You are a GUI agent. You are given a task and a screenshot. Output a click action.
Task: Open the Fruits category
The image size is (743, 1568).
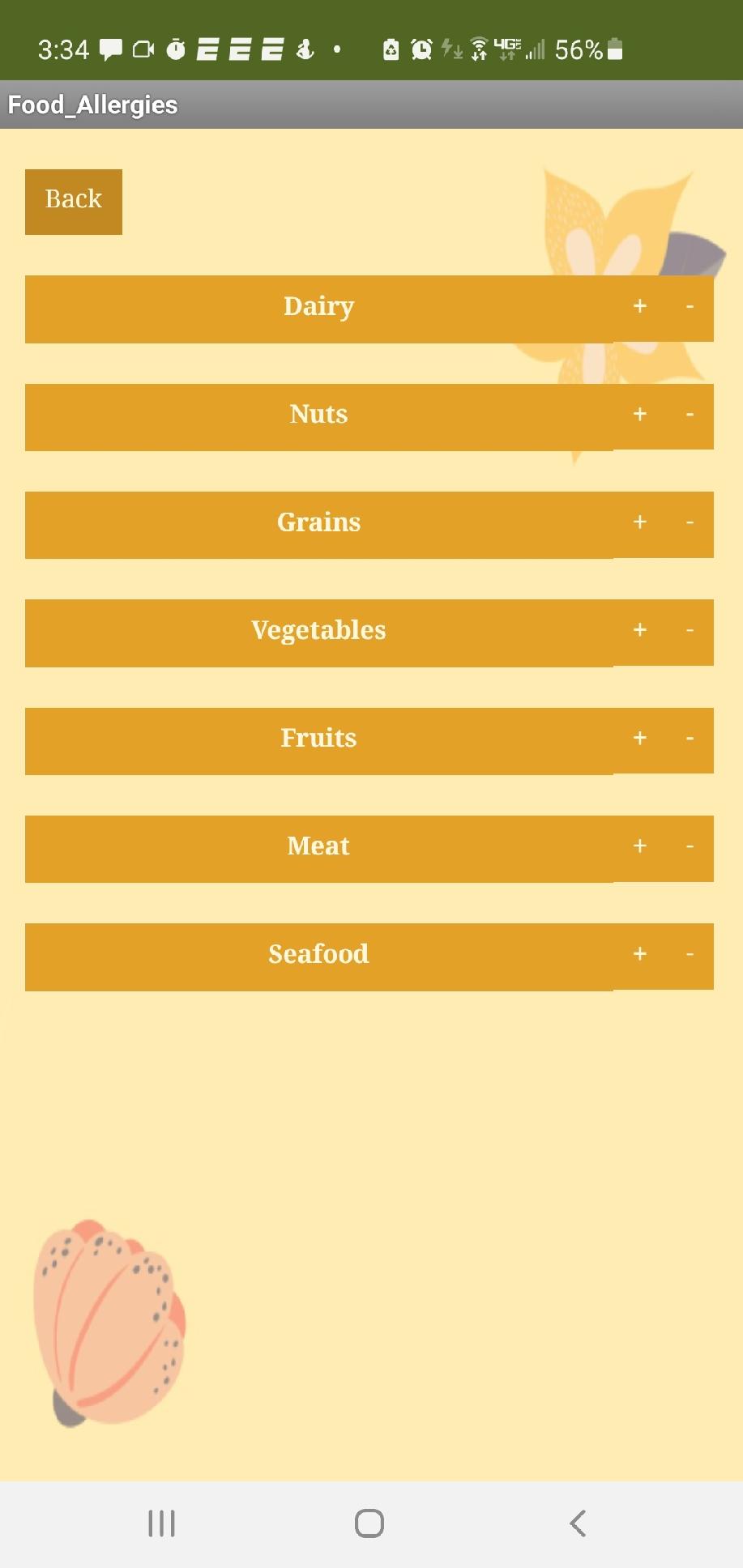[318, 739]
